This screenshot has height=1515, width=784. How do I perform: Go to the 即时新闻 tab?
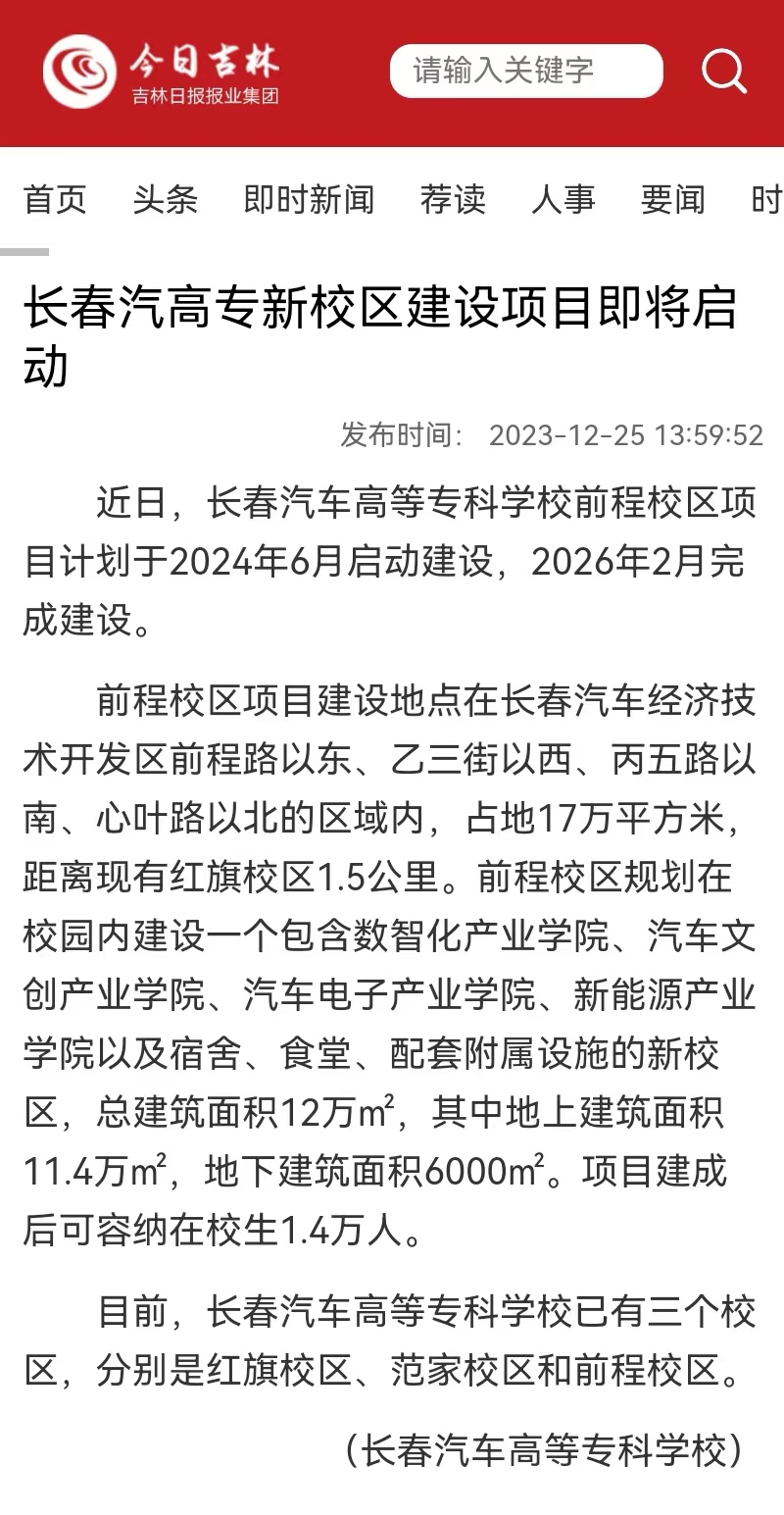coord(309,199)
